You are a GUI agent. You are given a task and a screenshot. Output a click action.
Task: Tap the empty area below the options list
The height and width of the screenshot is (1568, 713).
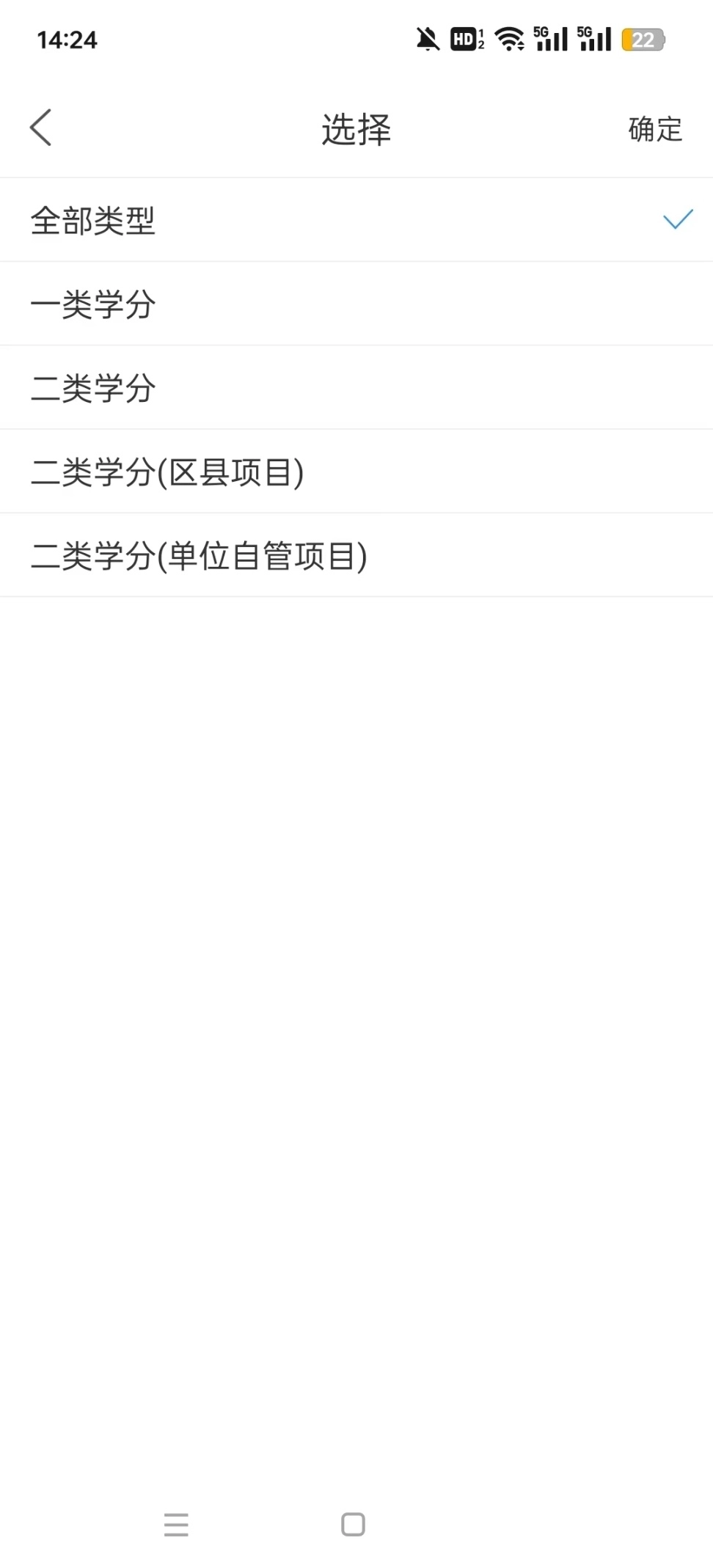point(356,953)
